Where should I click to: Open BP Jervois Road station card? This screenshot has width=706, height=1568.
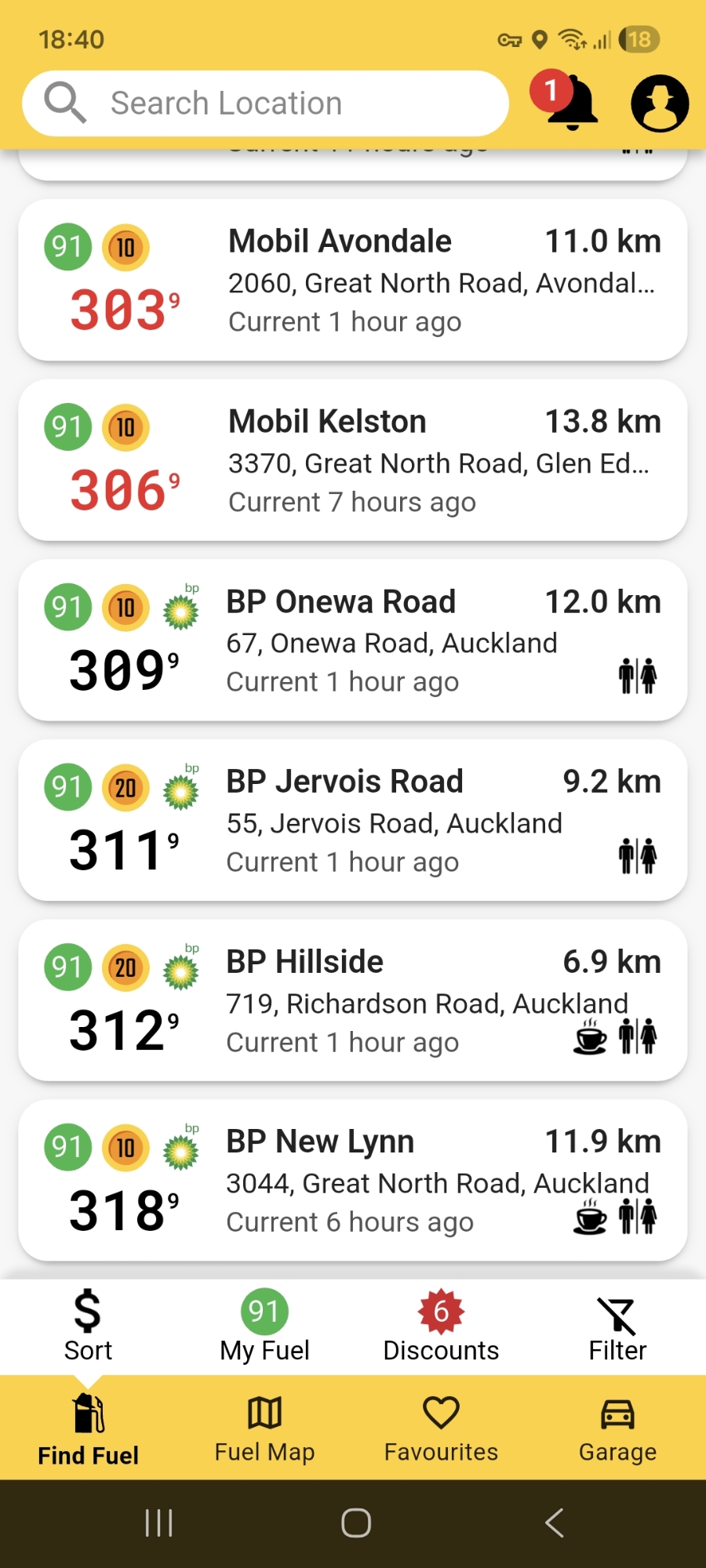pos(353,820)
